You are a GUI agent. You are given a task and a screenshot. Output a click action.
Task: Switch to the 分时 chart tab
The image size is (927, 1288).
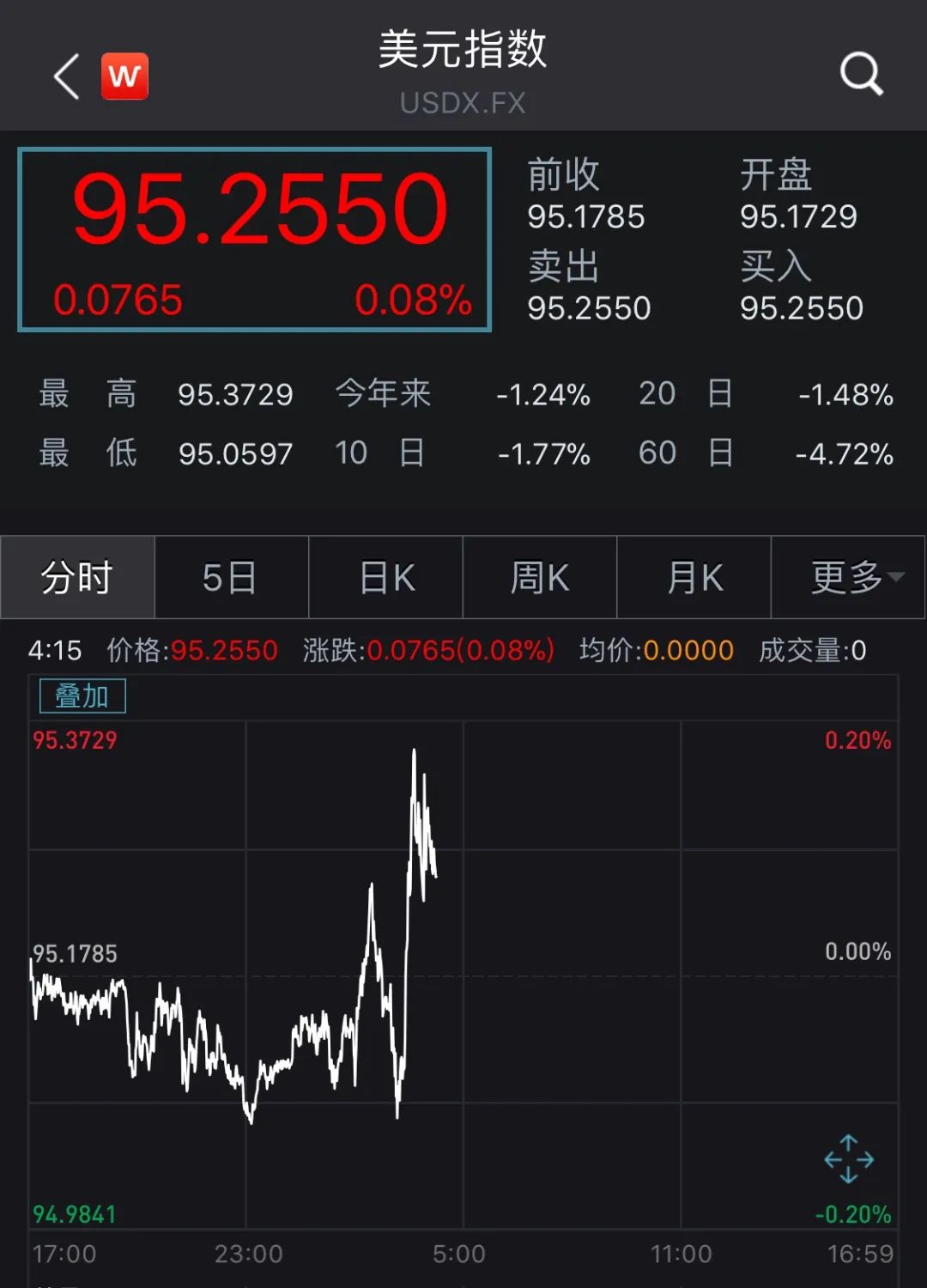coord(77,577)
